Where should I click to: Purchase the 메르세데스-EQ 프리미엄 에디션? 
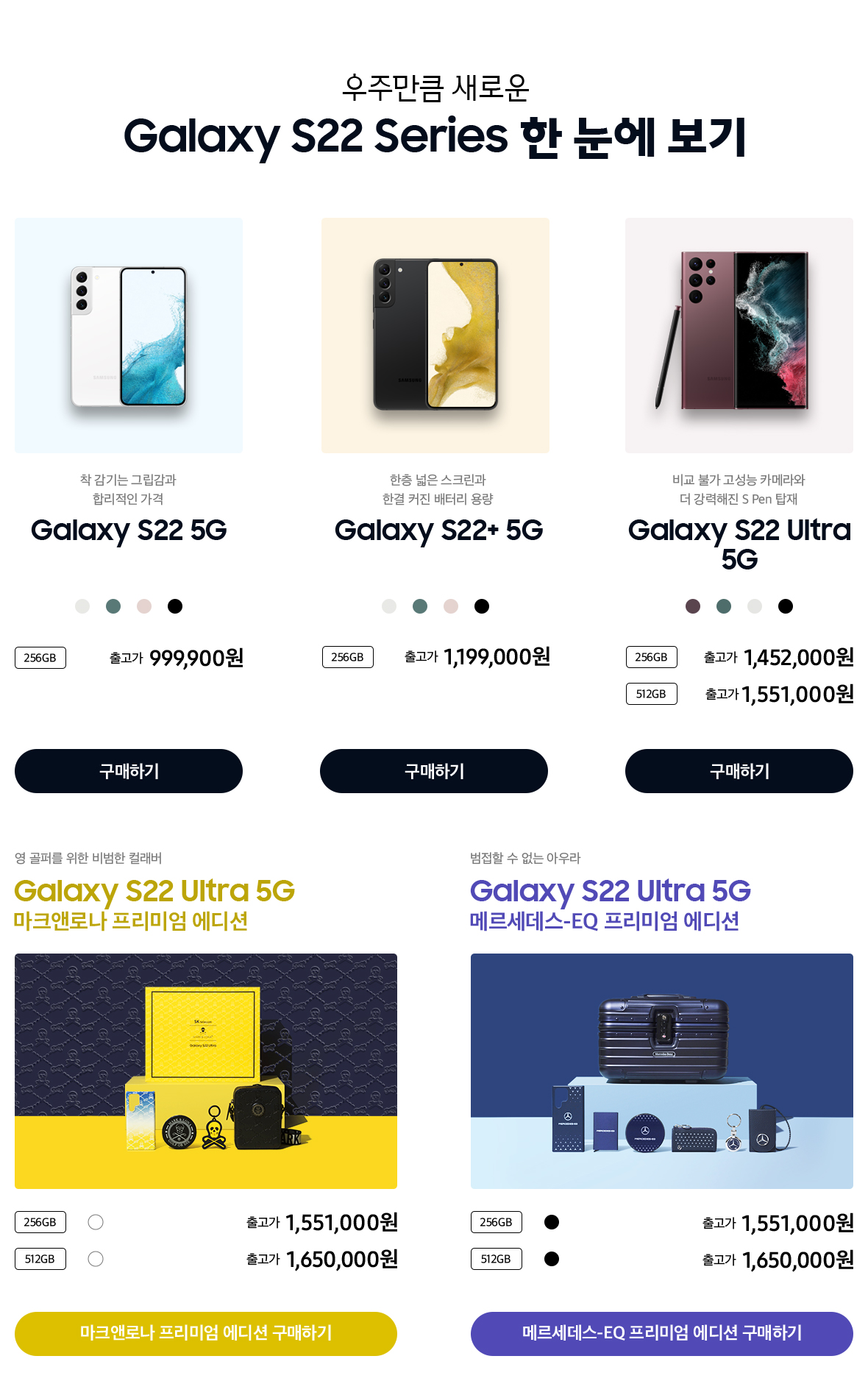tap(662, 1333)
